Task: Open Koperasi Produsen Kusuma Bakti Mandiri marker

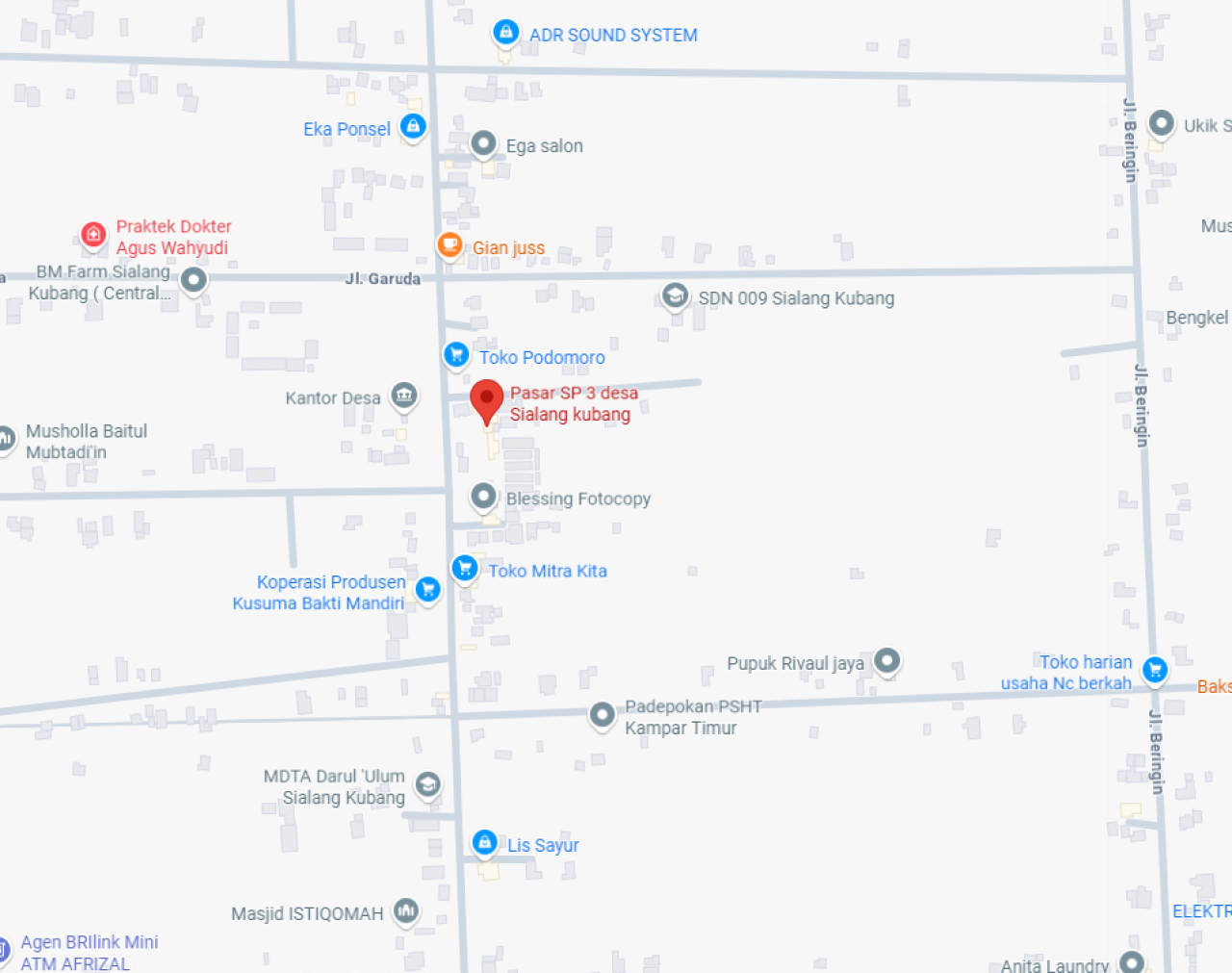Action: point(428,589)
